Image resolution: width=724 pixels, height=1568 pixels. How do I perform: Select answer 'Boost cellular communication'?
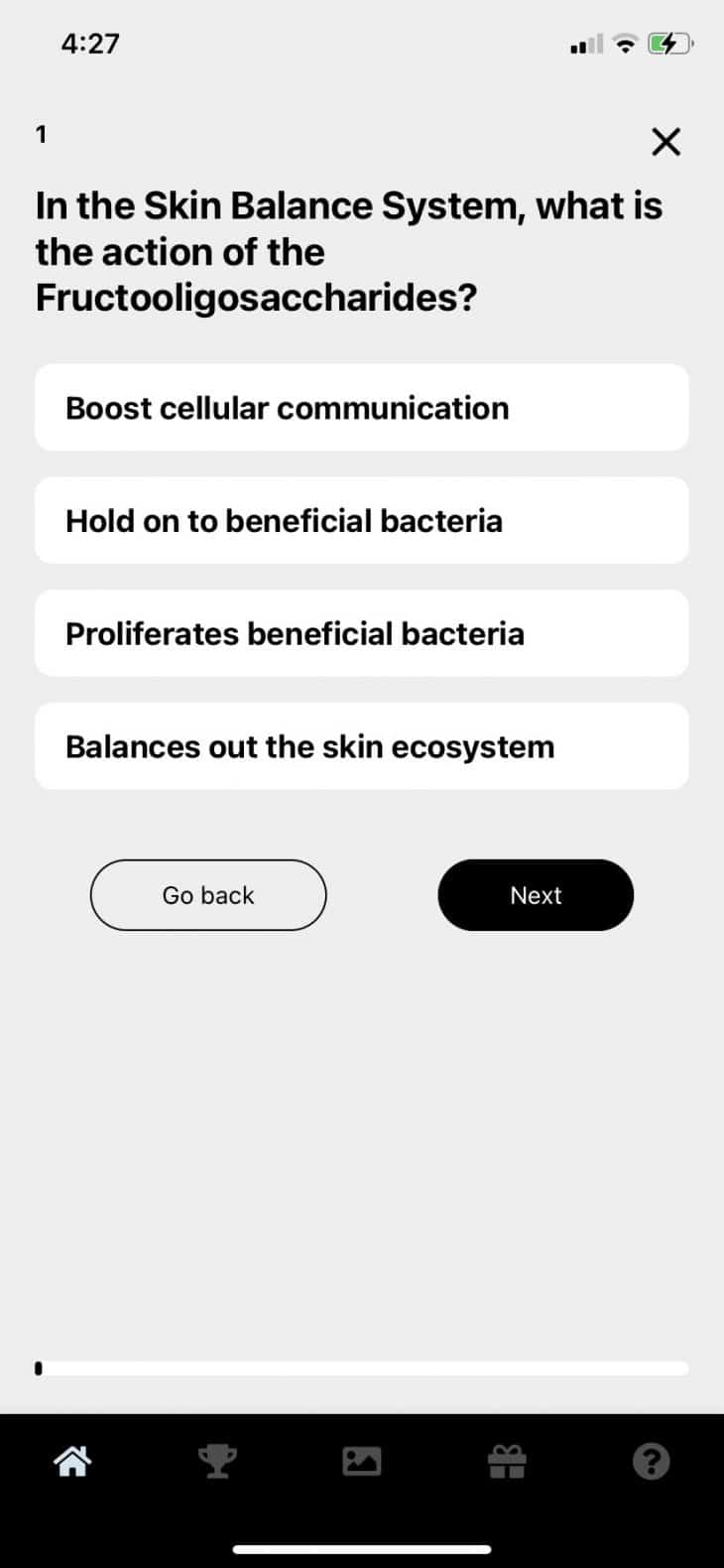click(x=361, y=408)
